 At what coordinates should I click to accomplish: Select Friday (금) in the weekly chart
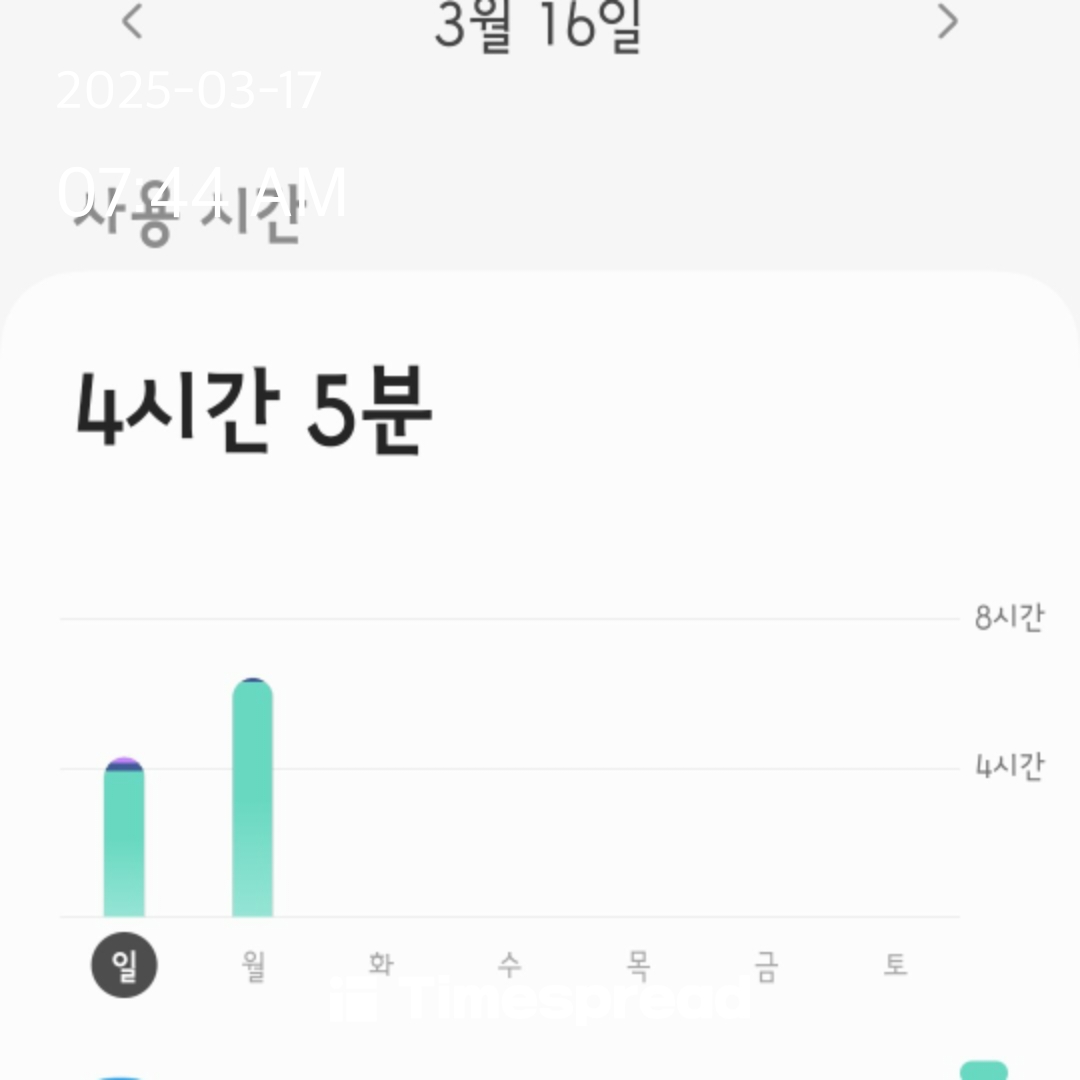tap(766, 965)
